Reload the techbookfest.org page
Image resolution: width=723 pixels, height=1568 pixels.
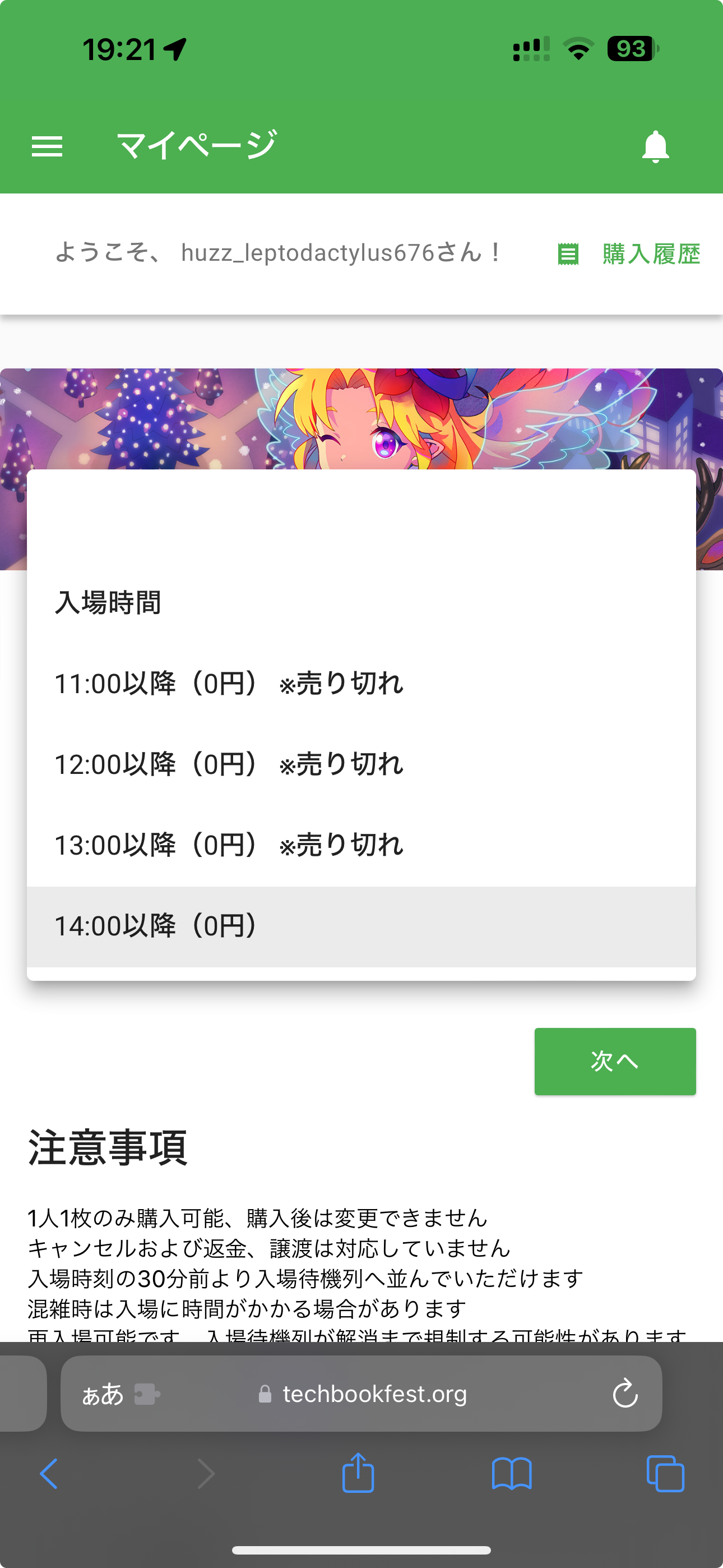pyautogui.click(x=624, y=1394)
